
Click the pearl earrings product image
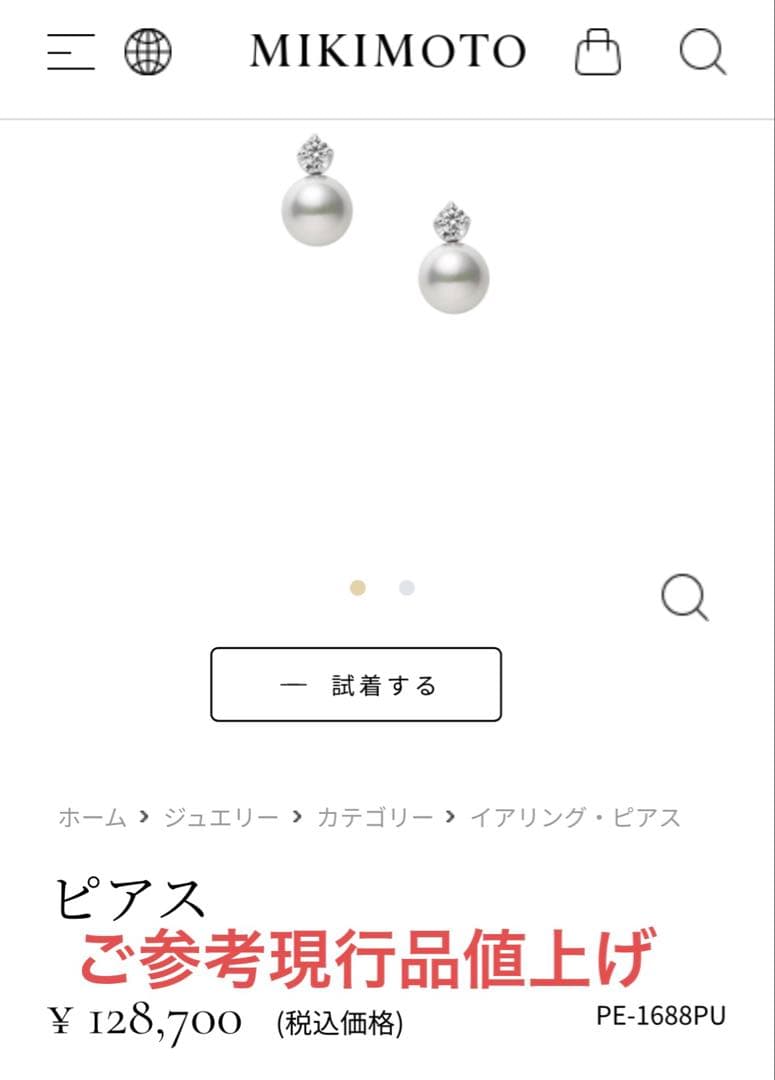click(x=387, y=230)
